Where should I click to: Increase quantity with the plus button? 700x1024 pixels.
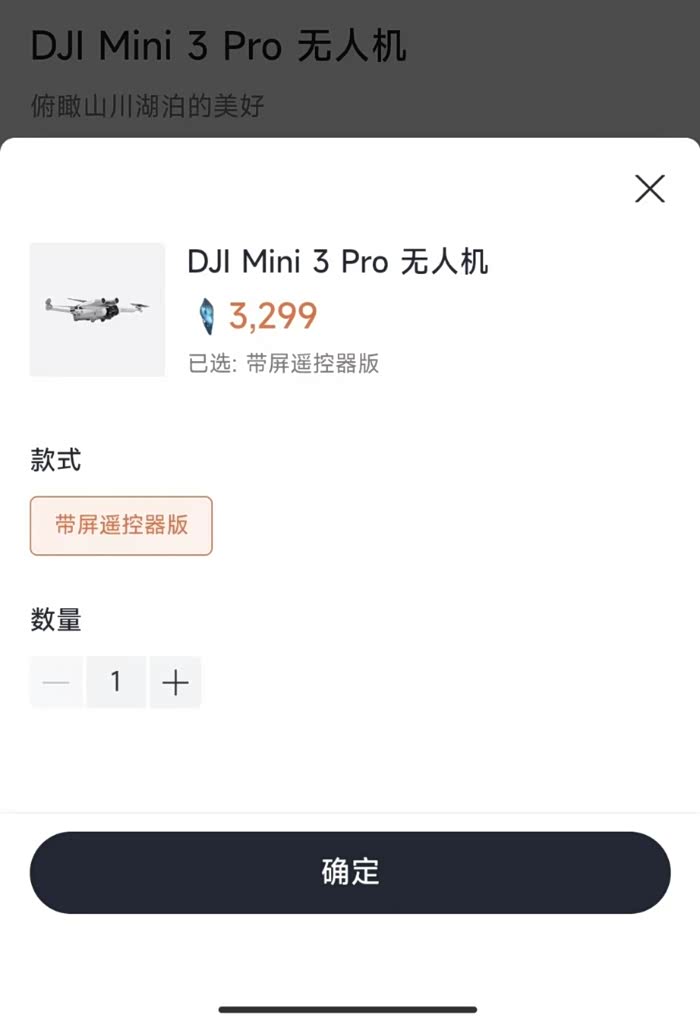click(176, 682)
